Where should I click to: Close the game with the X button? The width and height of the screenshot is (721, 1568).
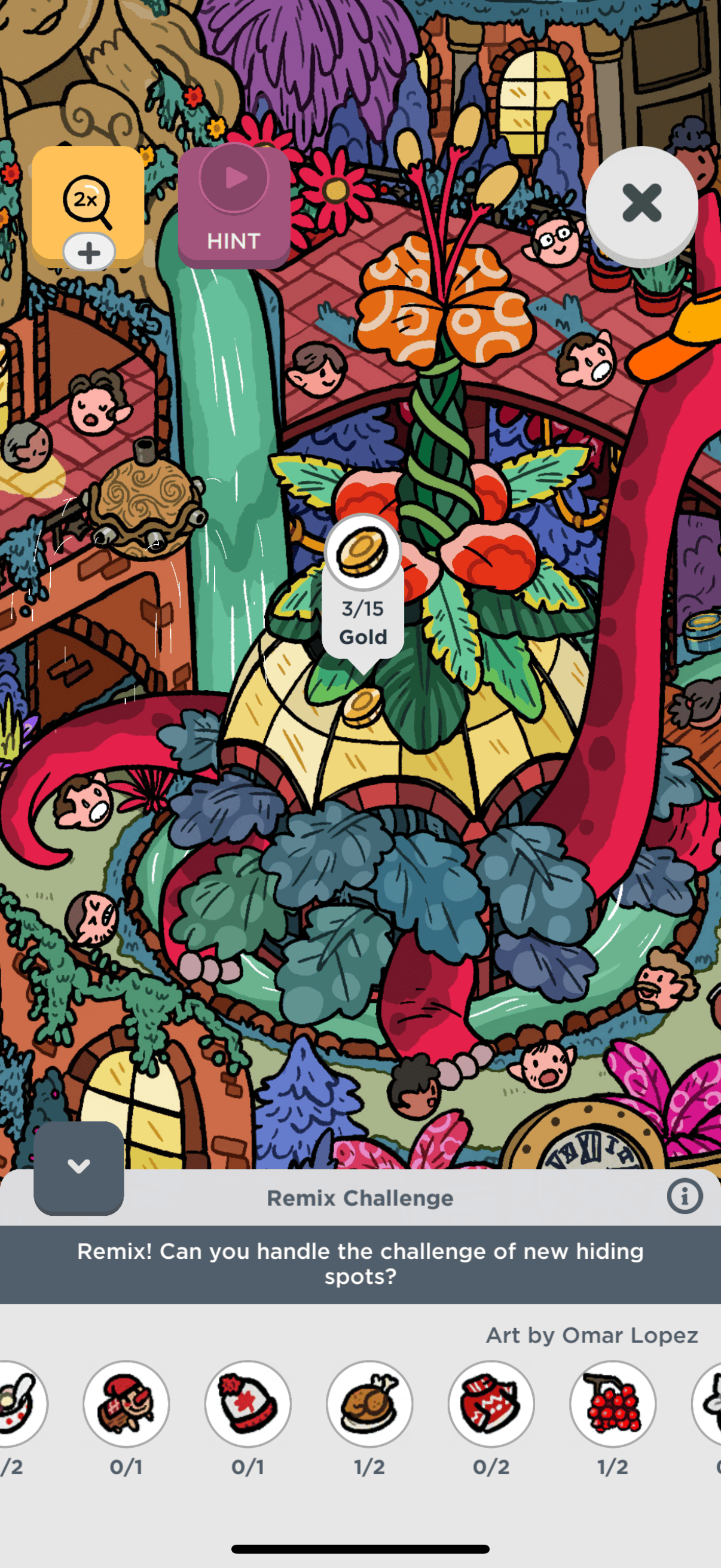[x=641, y=203]
